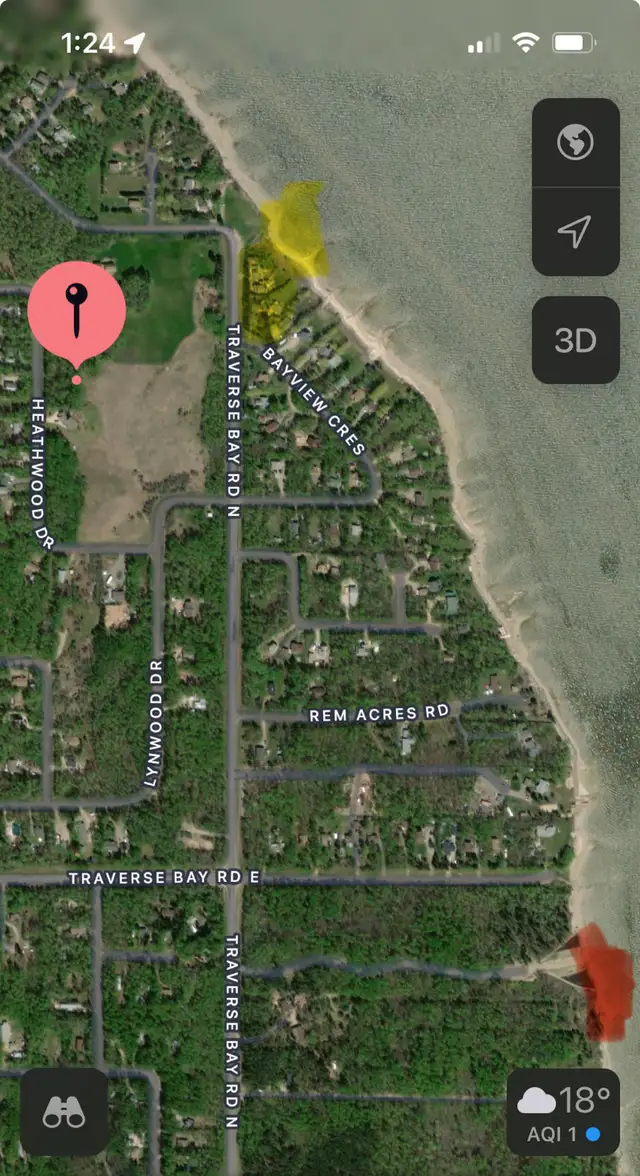Image resolution: width=640 pixels, height=1176 pixels.
Task: Open Look Around binoculars button
Action: (x=65, y=1112)
